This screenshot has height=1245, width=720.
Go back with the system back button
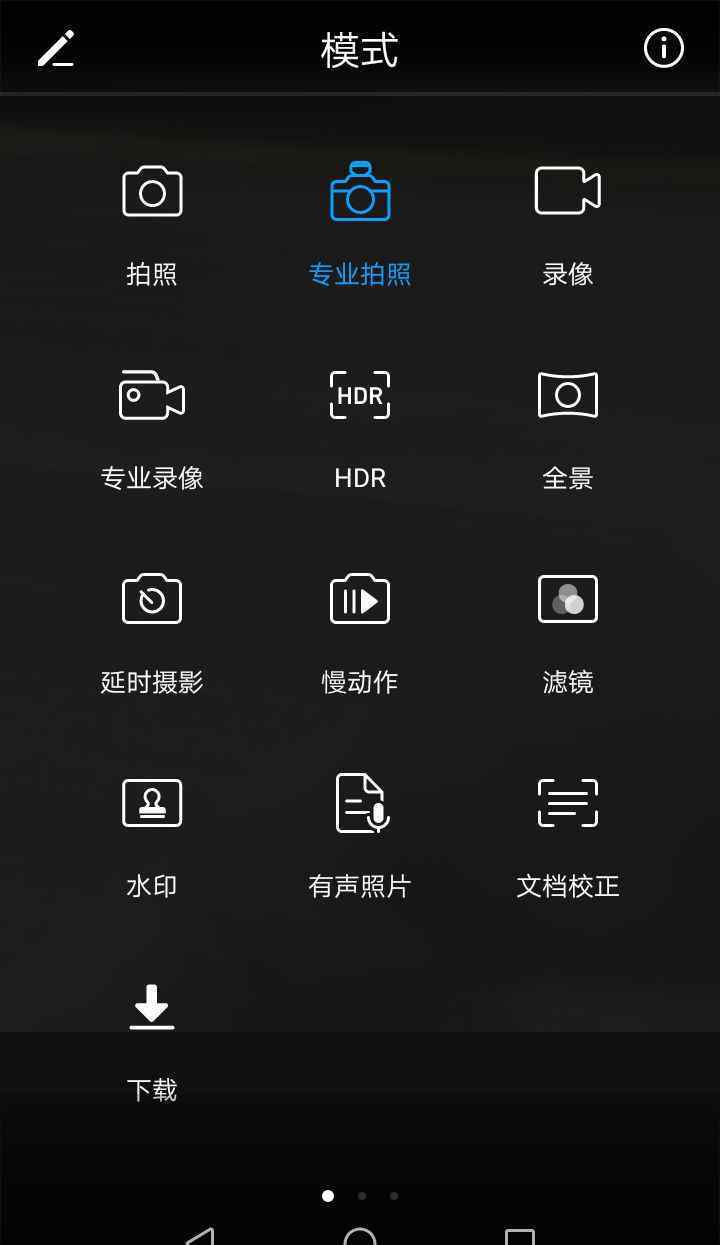(x=200, y=1237)
